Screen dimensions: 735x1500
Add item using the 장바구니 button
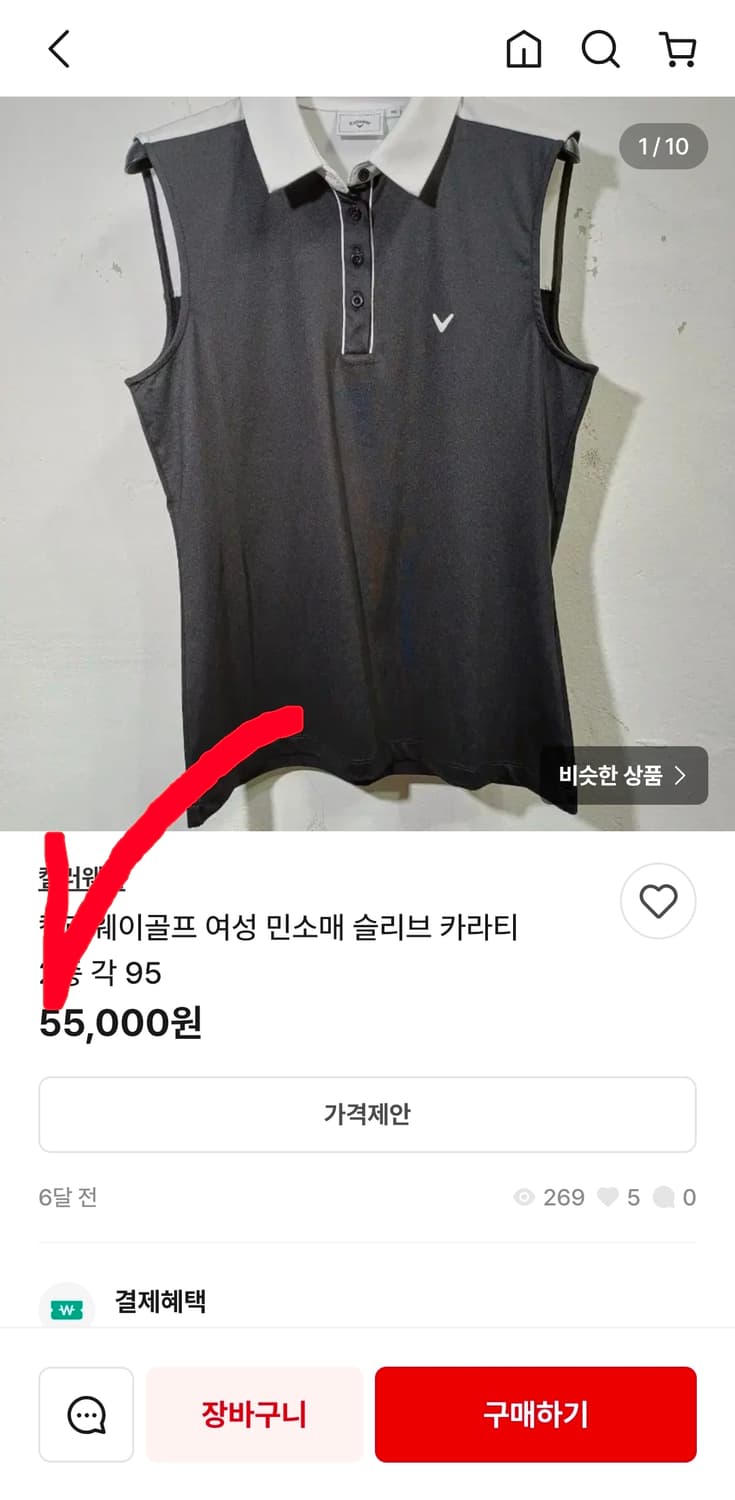point(254,1414)
